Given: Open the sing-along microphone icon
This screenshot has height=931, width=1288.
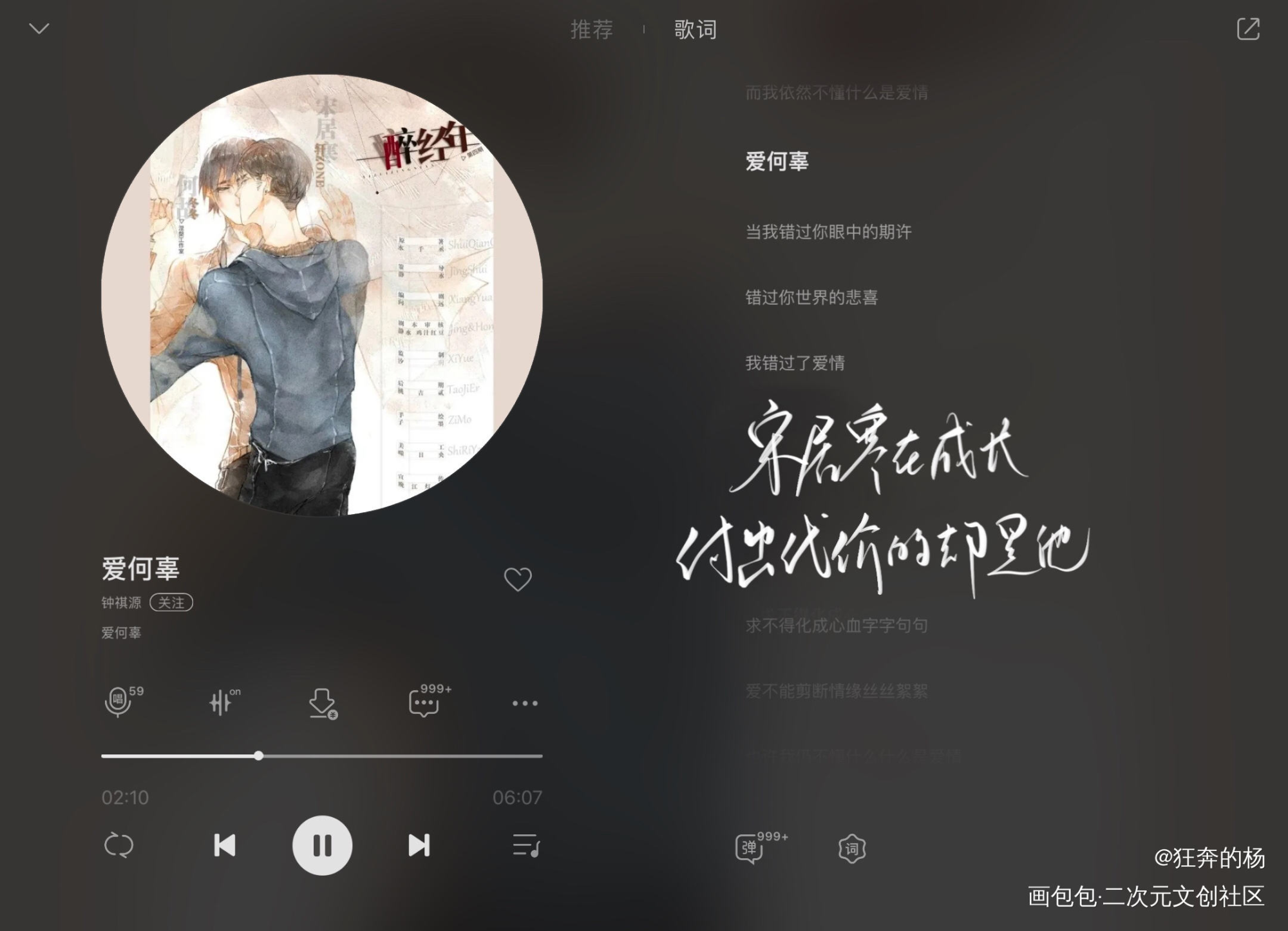Looking at the screenshot, I should pos(119,702).
